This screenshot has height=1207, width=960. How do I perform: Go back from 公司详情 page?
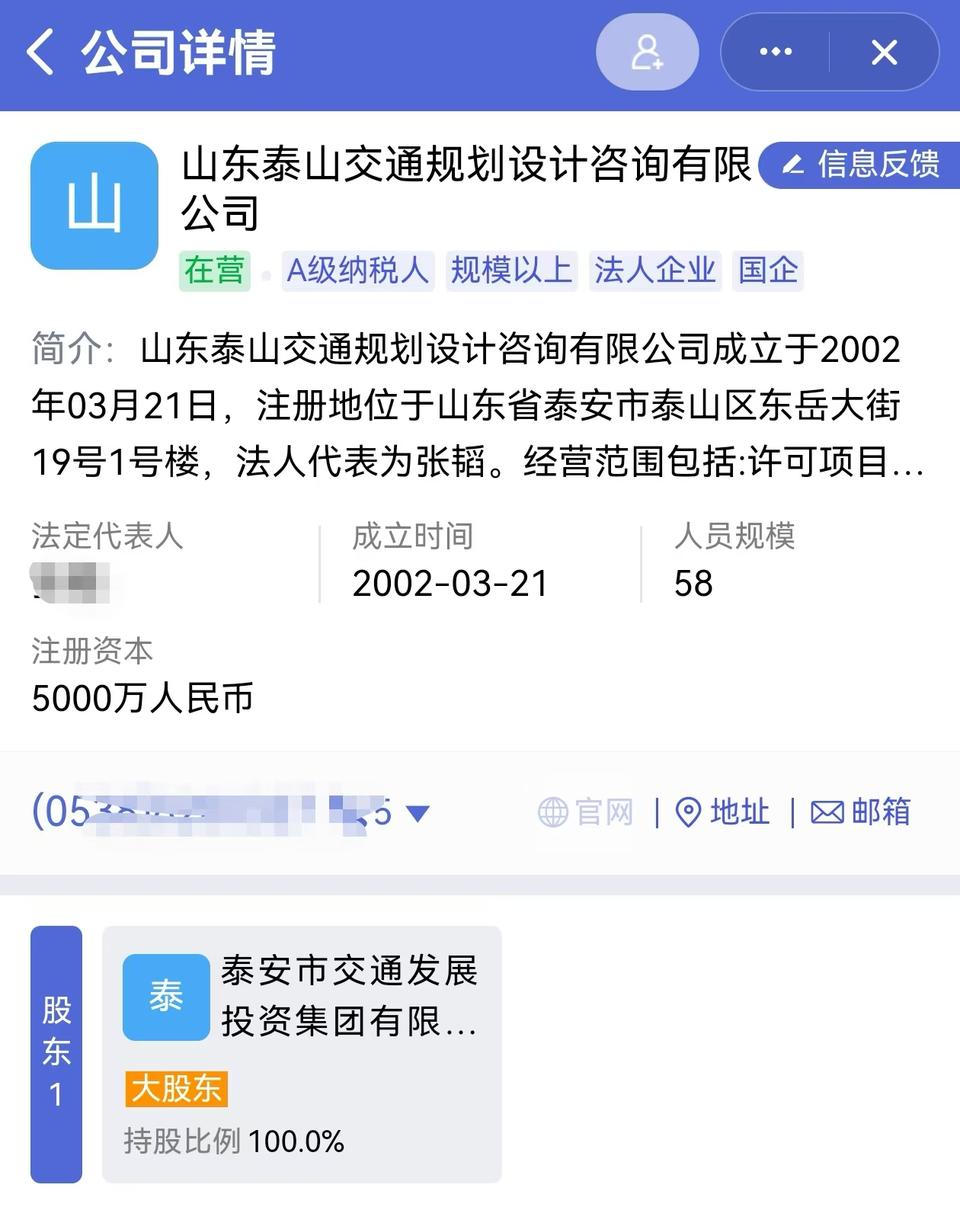click(x=41, y=53)
